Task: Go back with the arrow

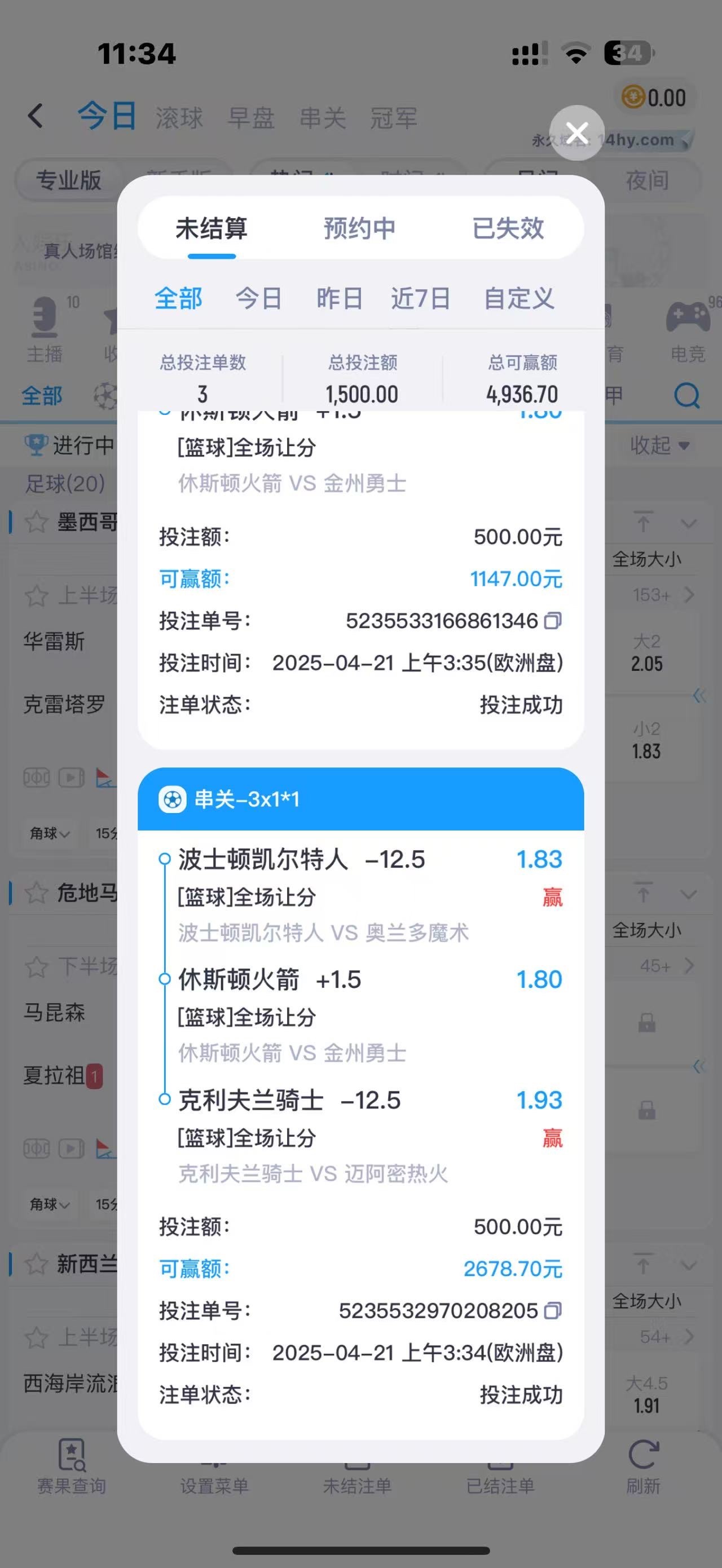Action: pos(36,116)
